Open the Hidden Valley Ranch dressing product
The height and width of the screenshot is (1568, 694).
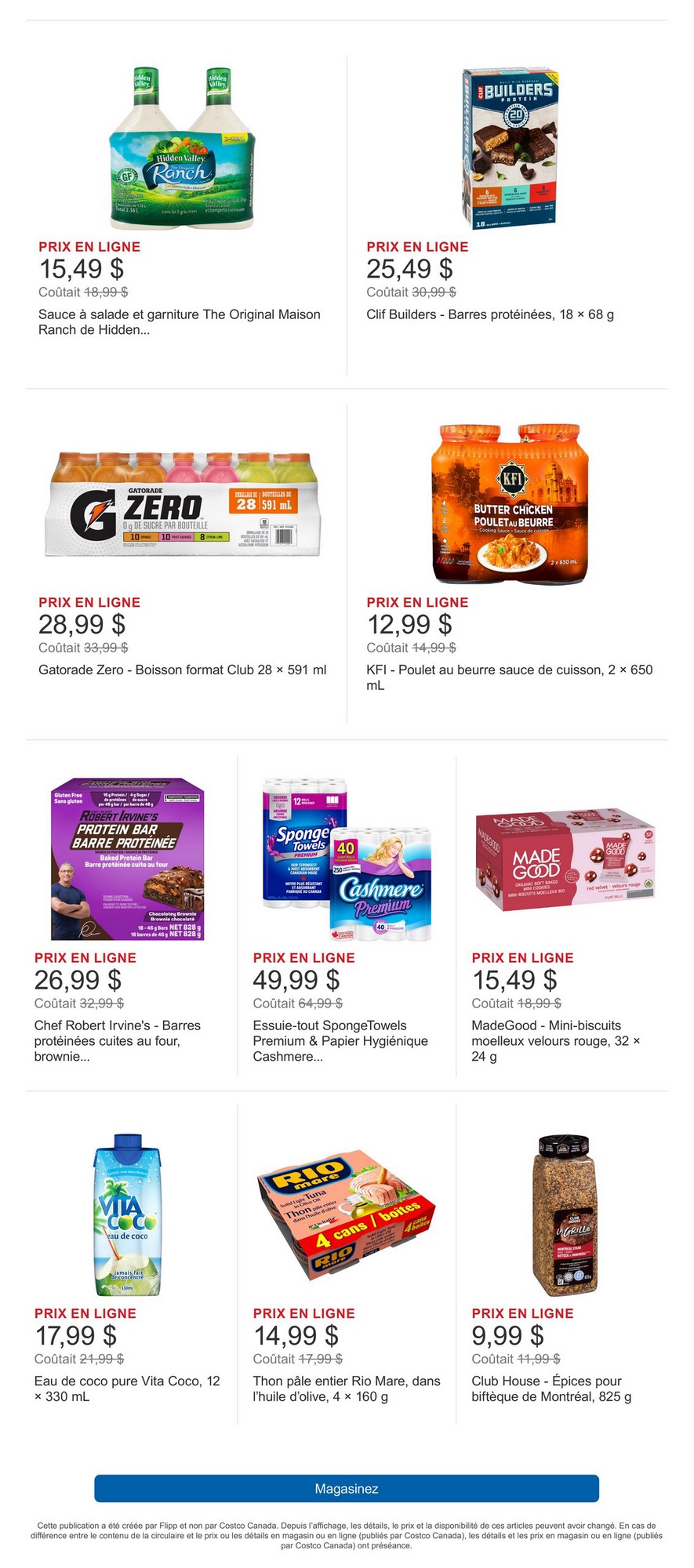[x=182, y=149]
